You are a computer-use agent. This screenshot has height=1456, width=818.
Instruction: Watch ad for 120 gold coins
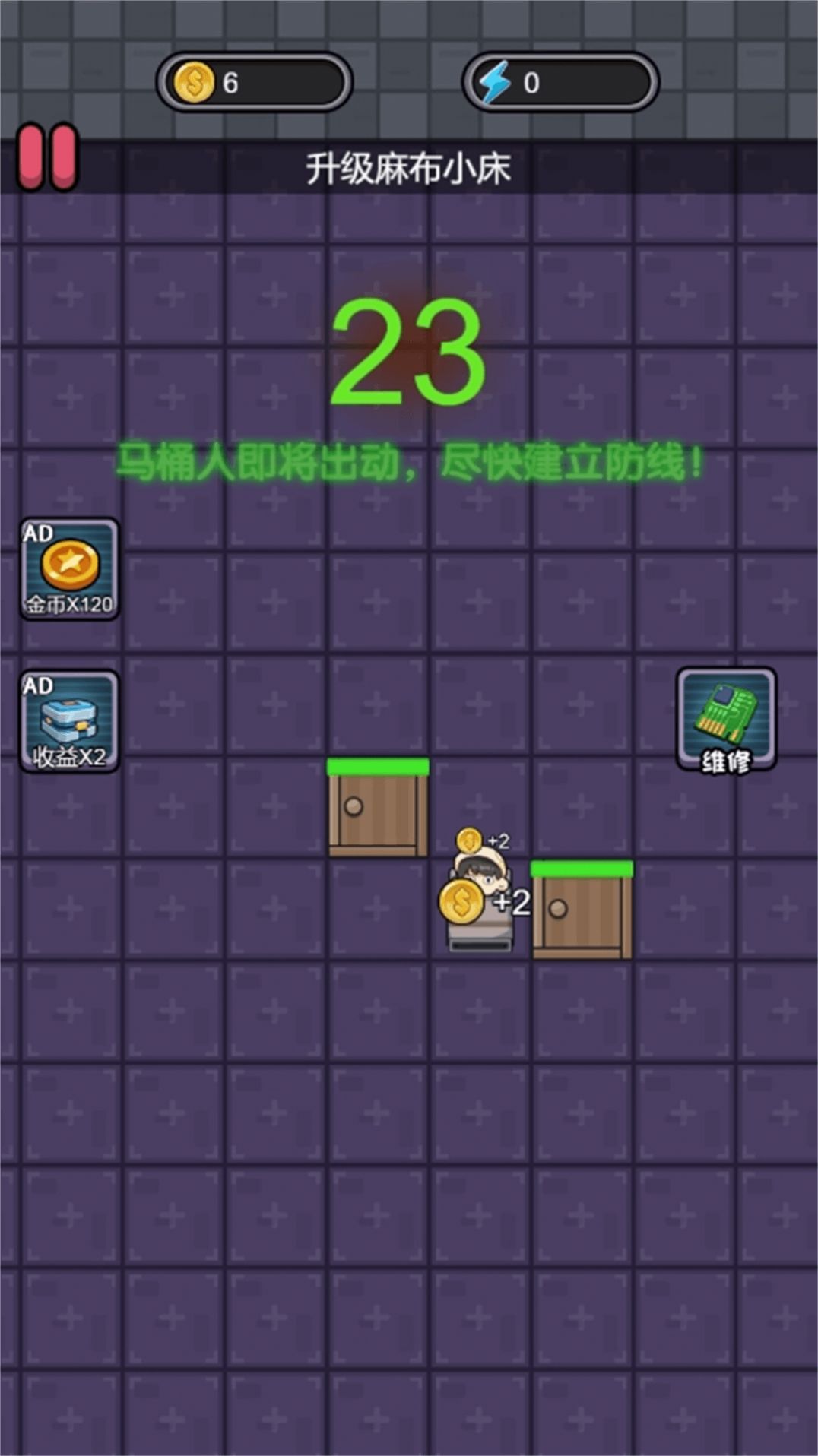coord(69,568)
